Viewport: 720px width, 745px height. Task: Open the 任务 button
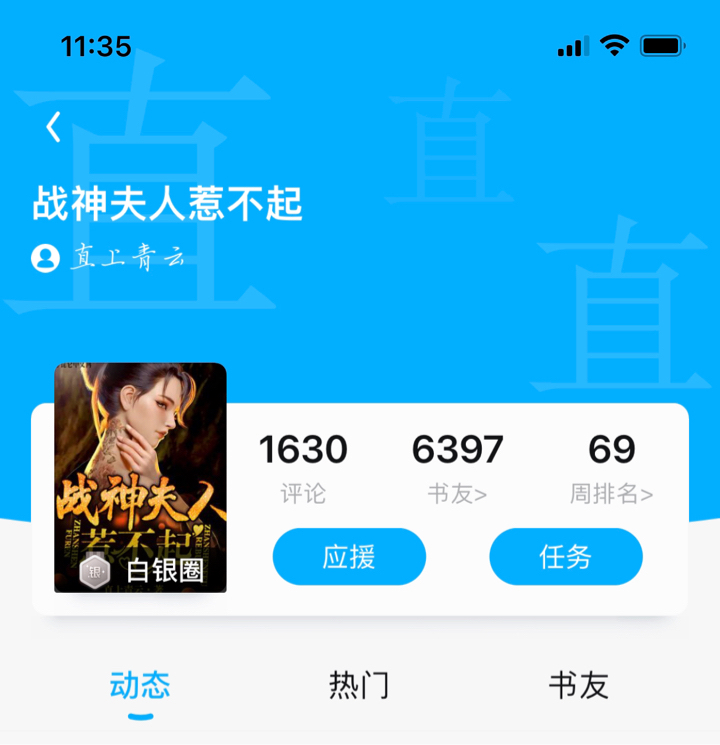(565, 556)
